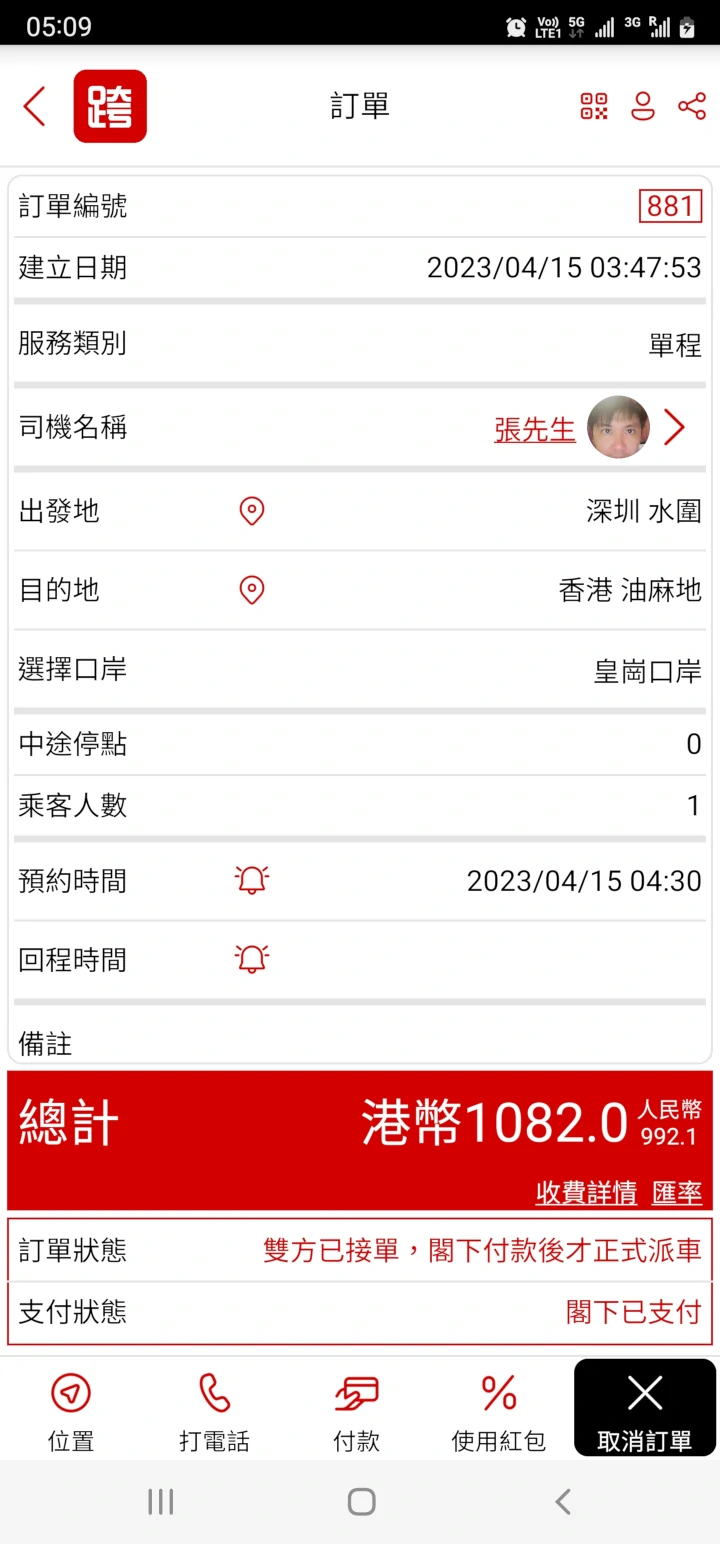720x1544 pixels.
Task: Open the 收費詳情 fee details link
Action: point(586,1193)
